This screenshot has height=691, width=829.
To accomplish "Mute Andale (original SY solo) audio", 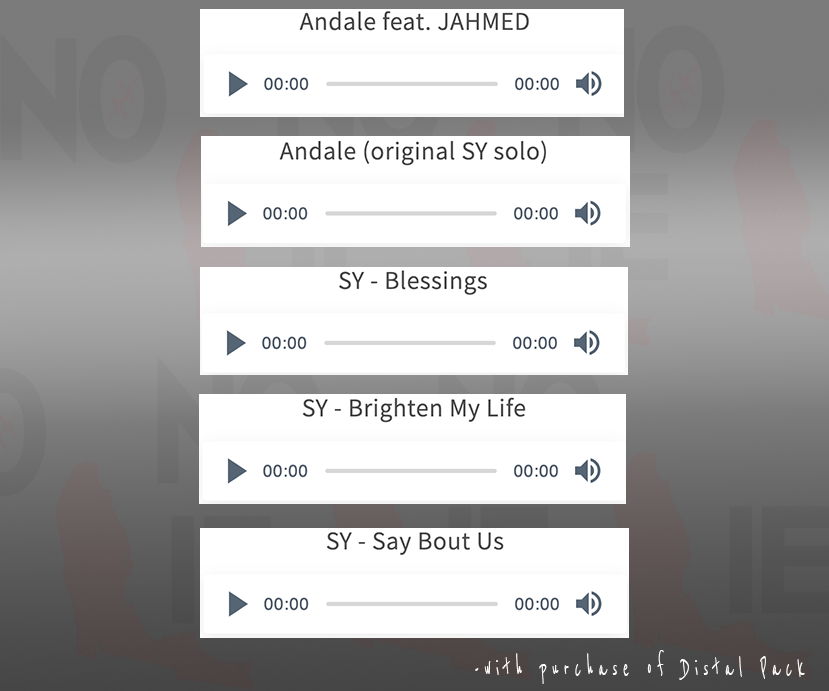I will (587, 213).
